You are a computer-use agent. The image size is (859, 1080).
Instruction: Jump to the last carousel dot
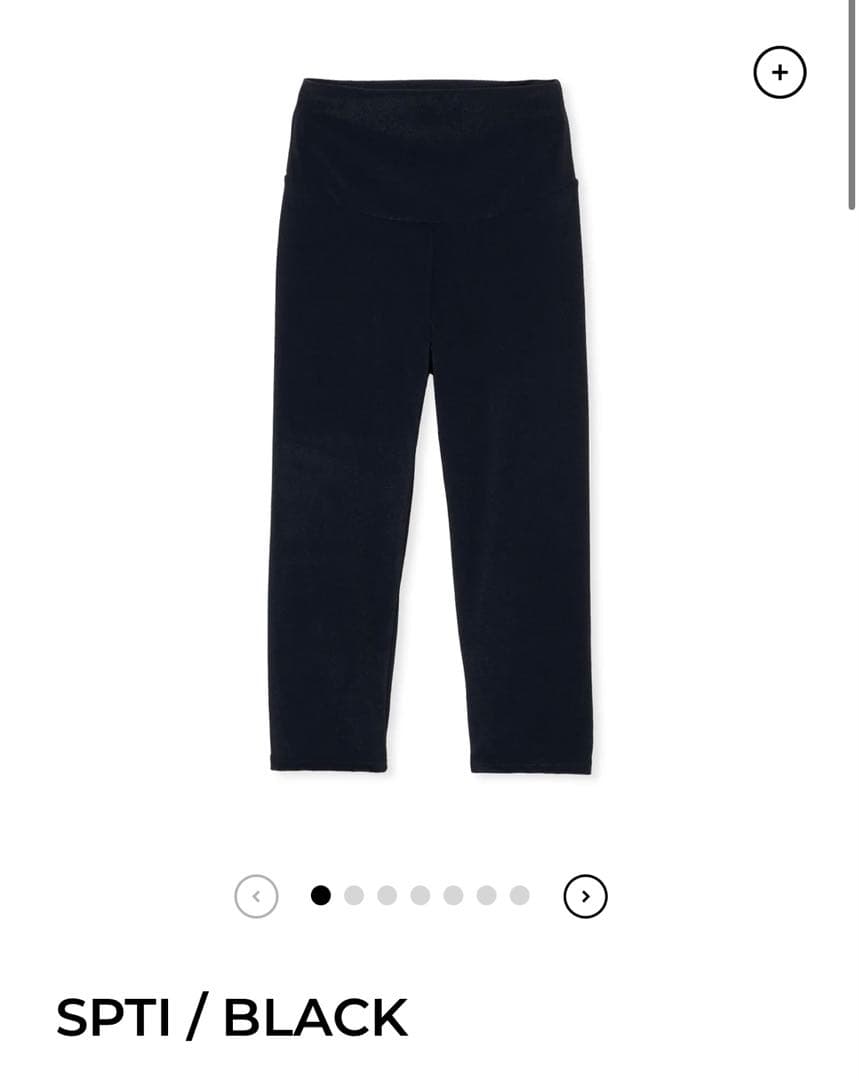click(519, 896)
